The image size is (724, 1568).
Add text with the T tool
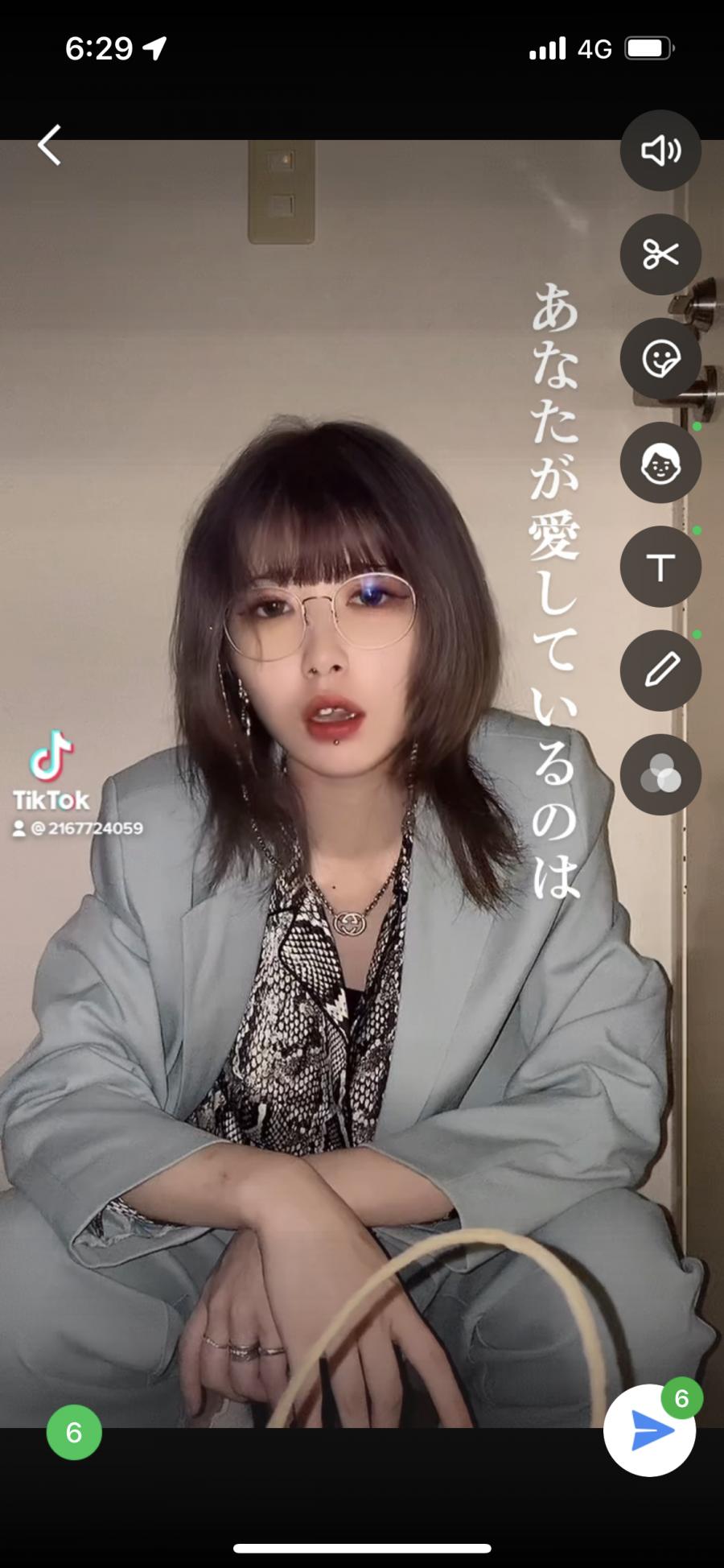[x=660, y=567]
